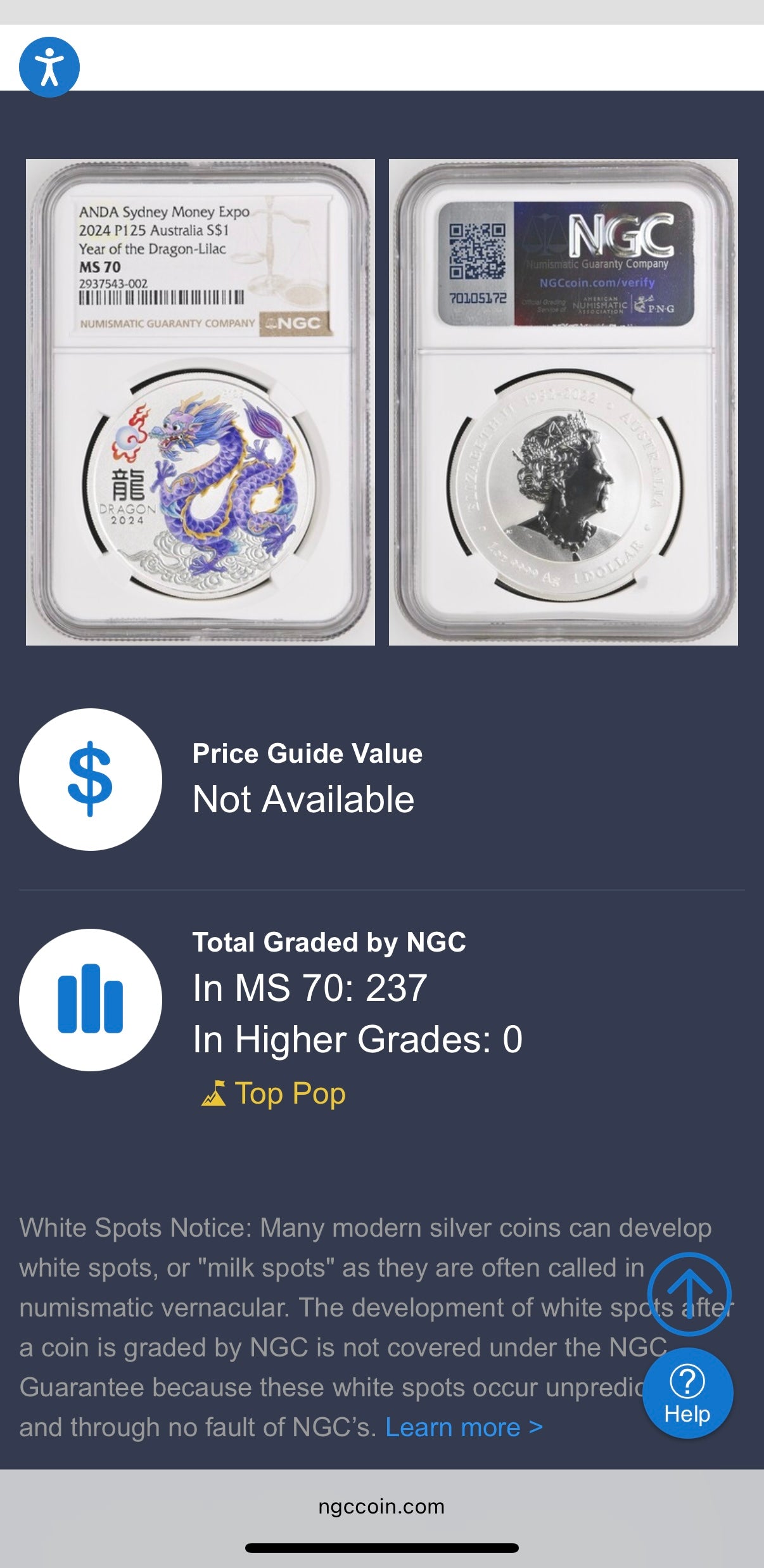Open the Learn more white spots link
Image resolution: width=764 pixels, height=1568 pixels.
coord(464,1428)
